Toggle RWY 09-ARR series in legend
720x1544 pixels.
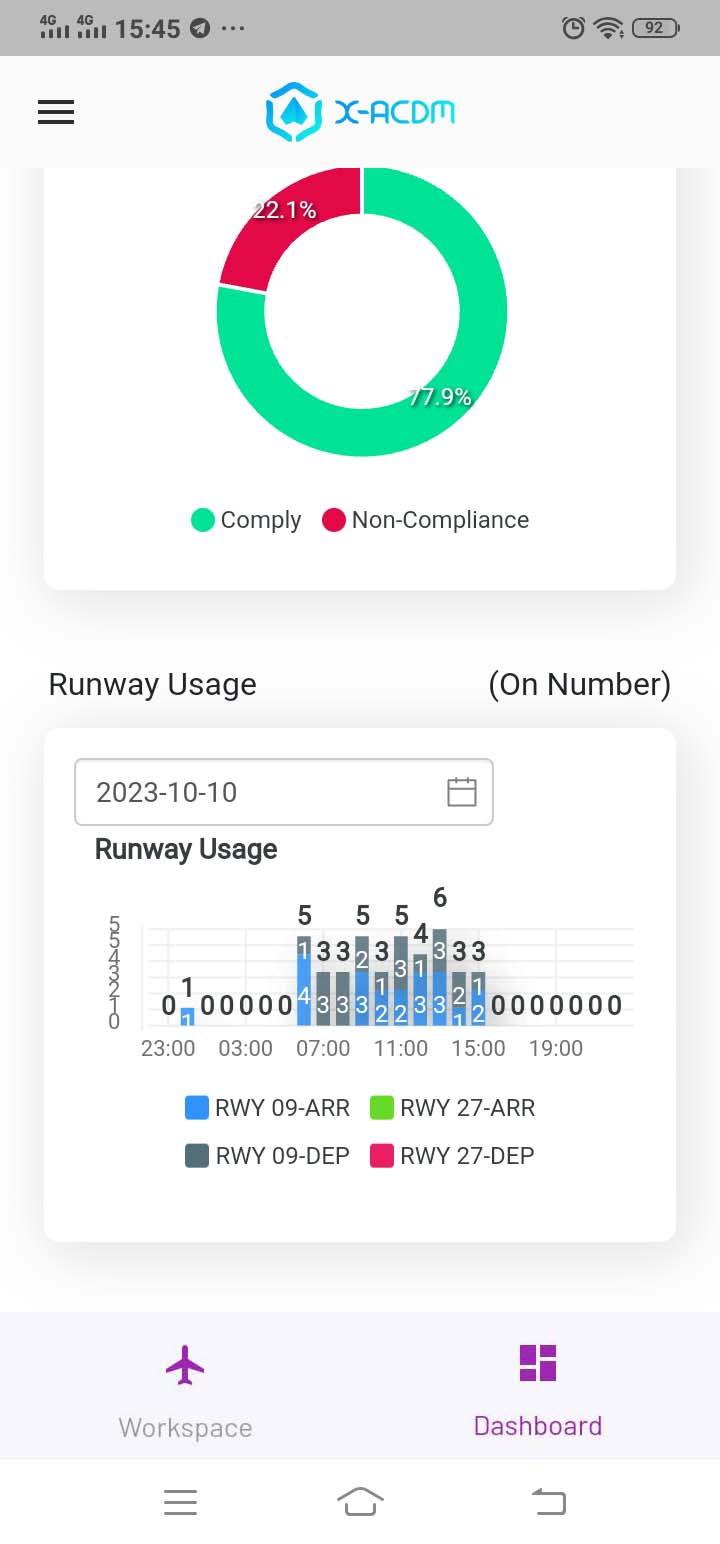[x=268, y=1108]
